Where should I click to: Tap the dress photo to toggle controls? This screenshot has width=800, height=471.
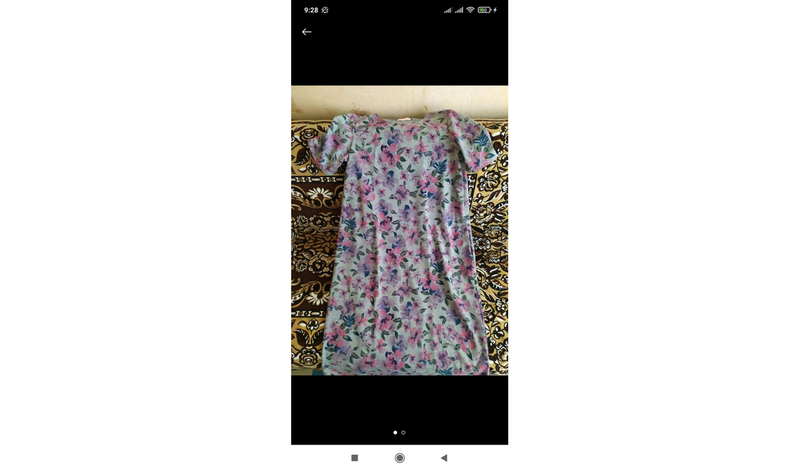(399, 230)
